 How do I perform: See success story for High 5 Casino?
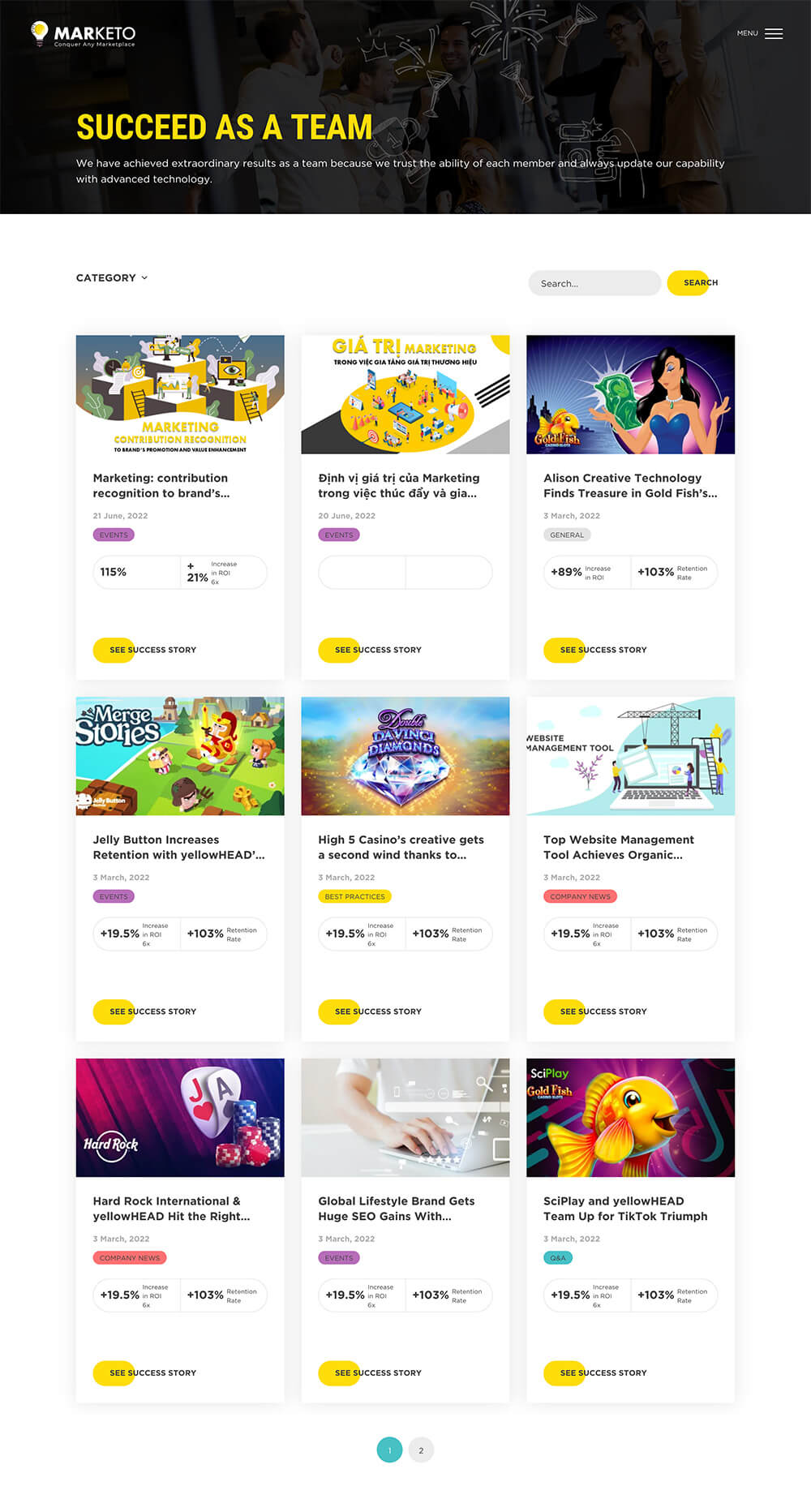click(x=378, y=1012)
